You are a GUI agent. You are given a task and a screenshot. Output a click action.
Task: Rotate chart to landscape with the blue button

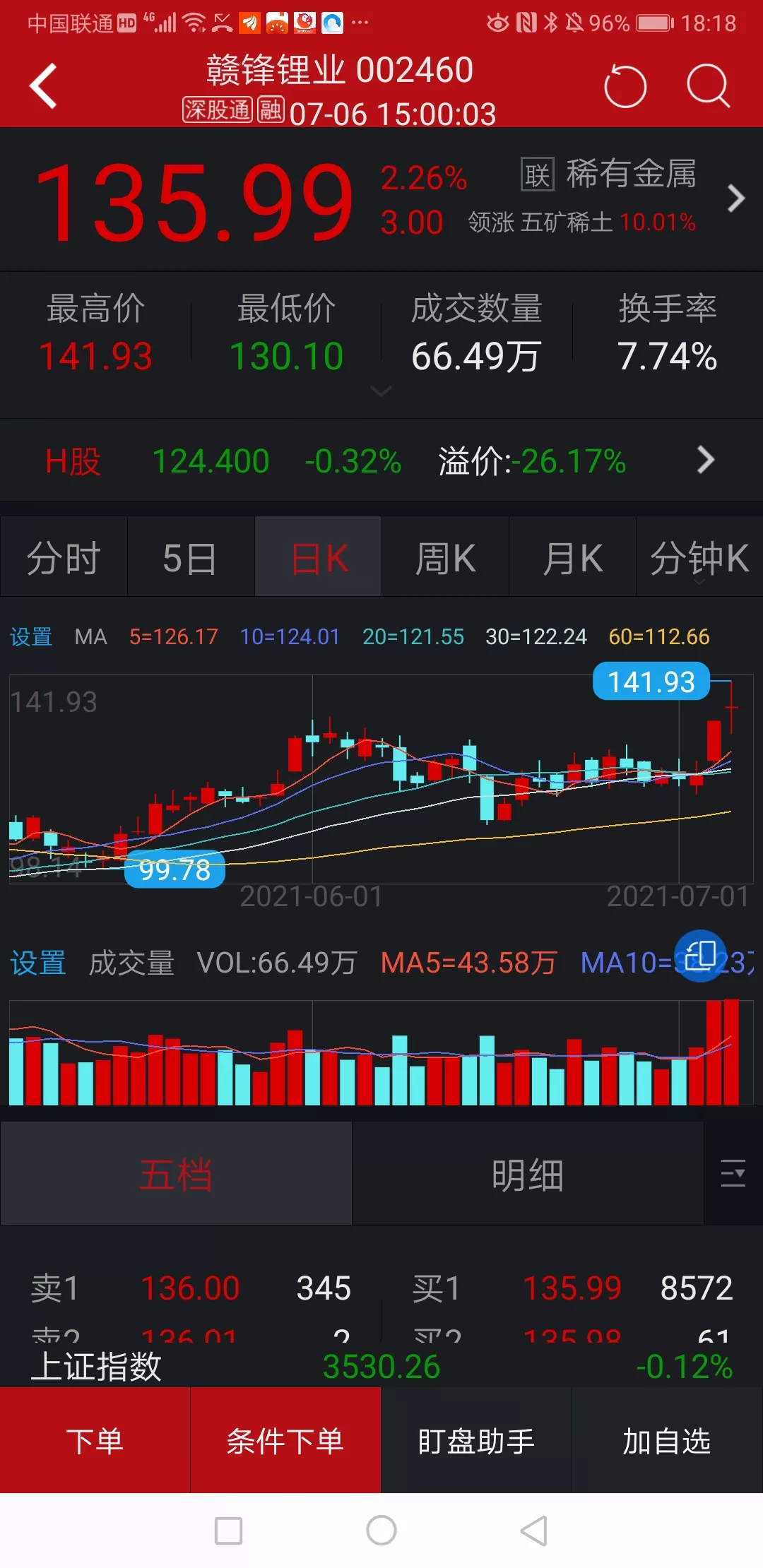tap(700, 956)
